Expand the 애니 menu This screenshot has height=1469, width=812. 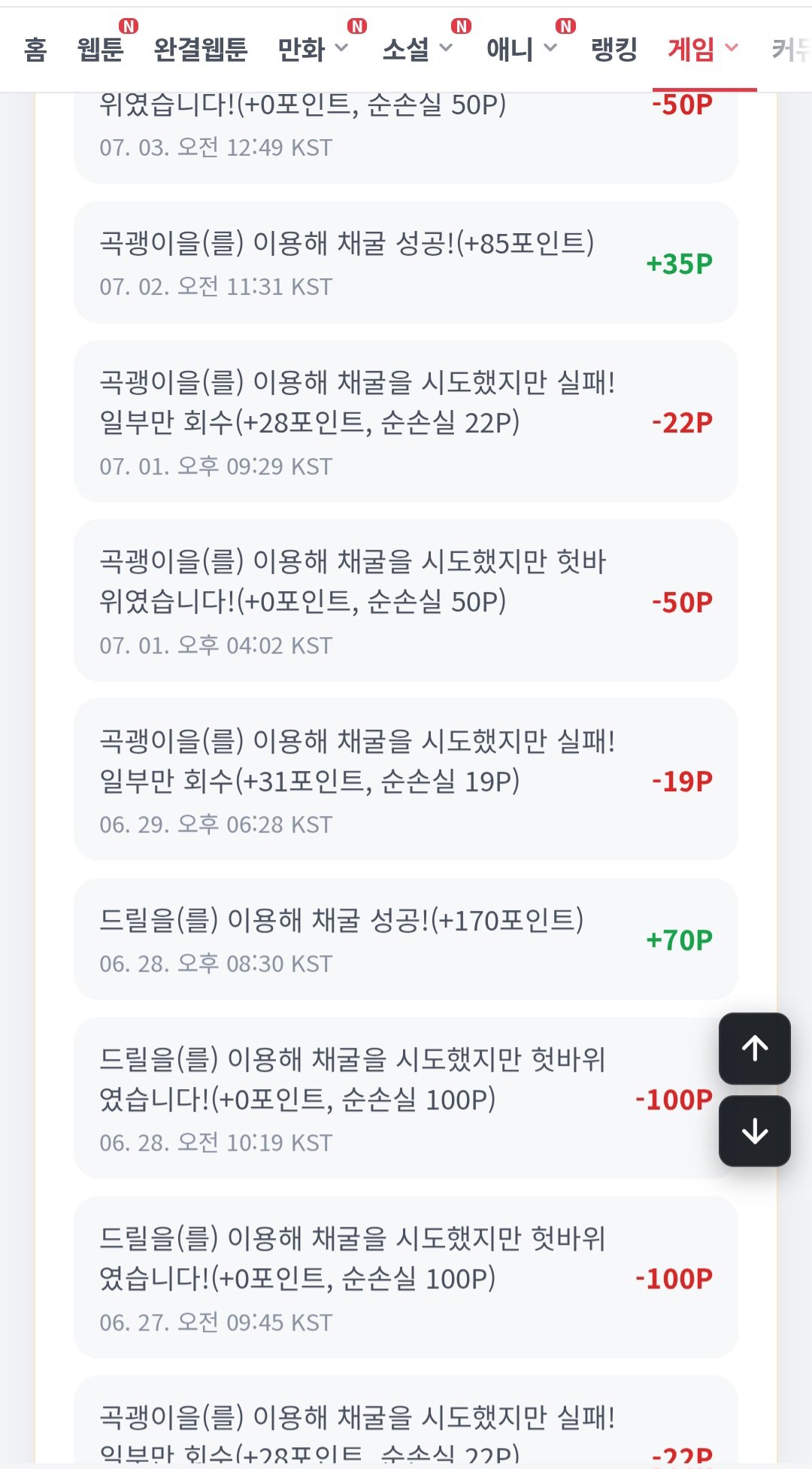pos(522,50)
